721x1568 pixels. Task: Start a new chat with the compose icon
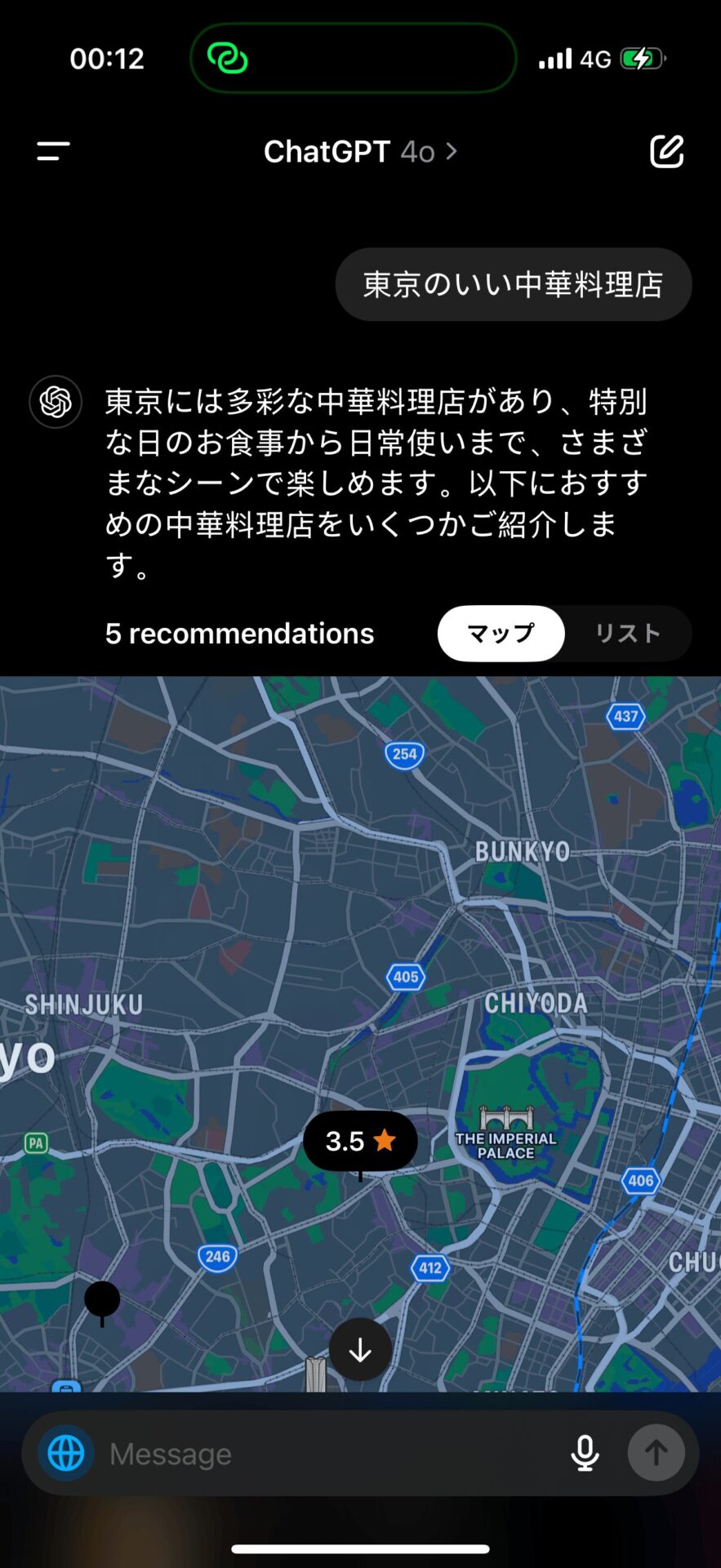point(666,151)
